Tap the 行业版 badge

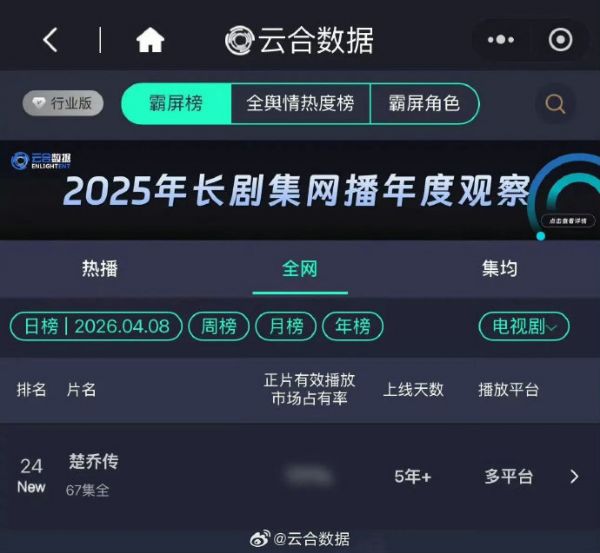tap(63, 103)
